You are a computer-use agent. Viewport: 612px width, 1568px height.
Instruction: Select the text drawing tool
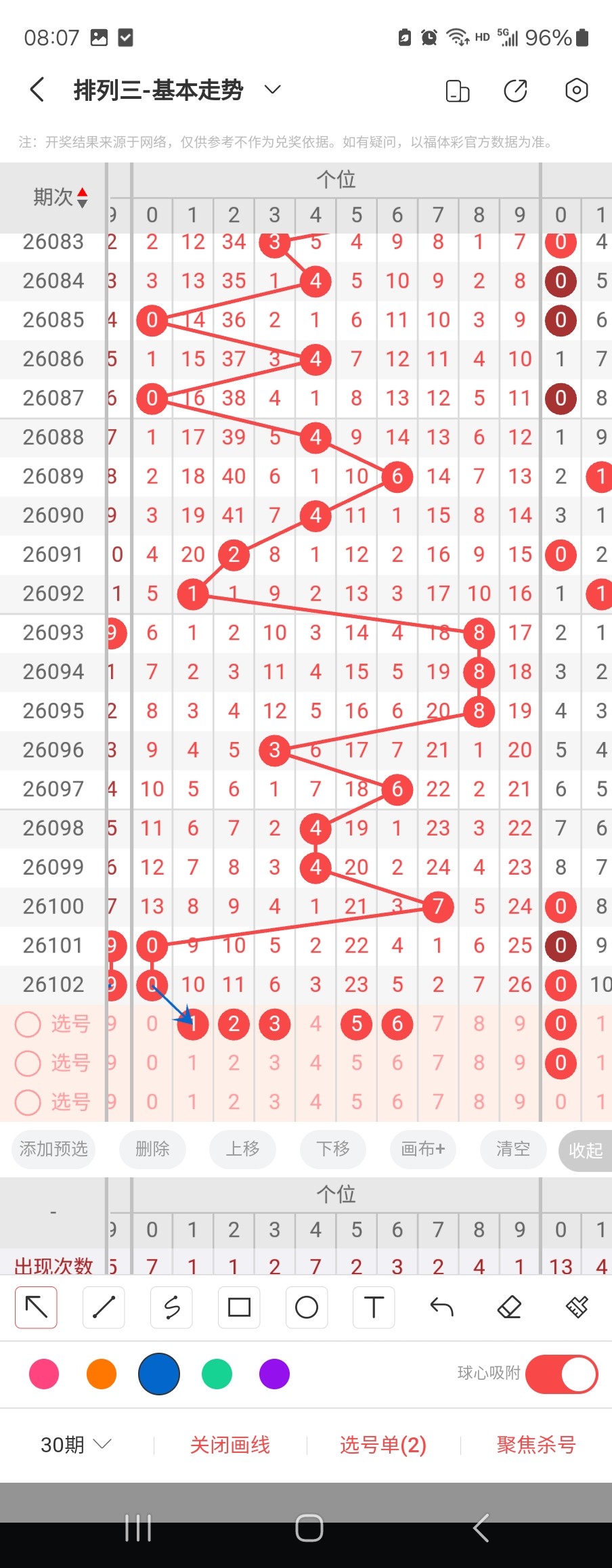click(374, 1307)
